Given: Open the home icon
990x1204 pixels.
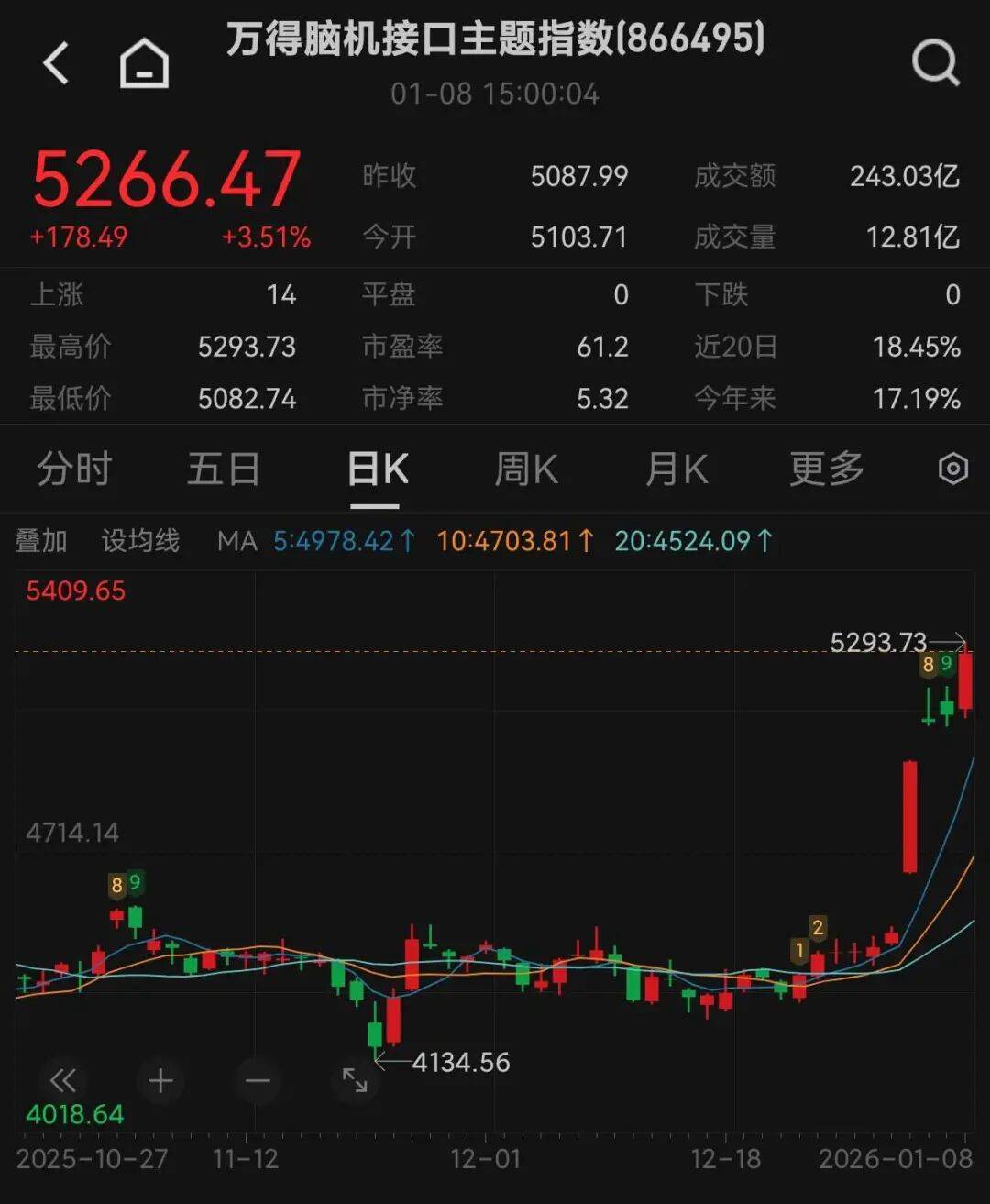Looking at the screenshot, I should pyautogui.click(x=145, y=64).
